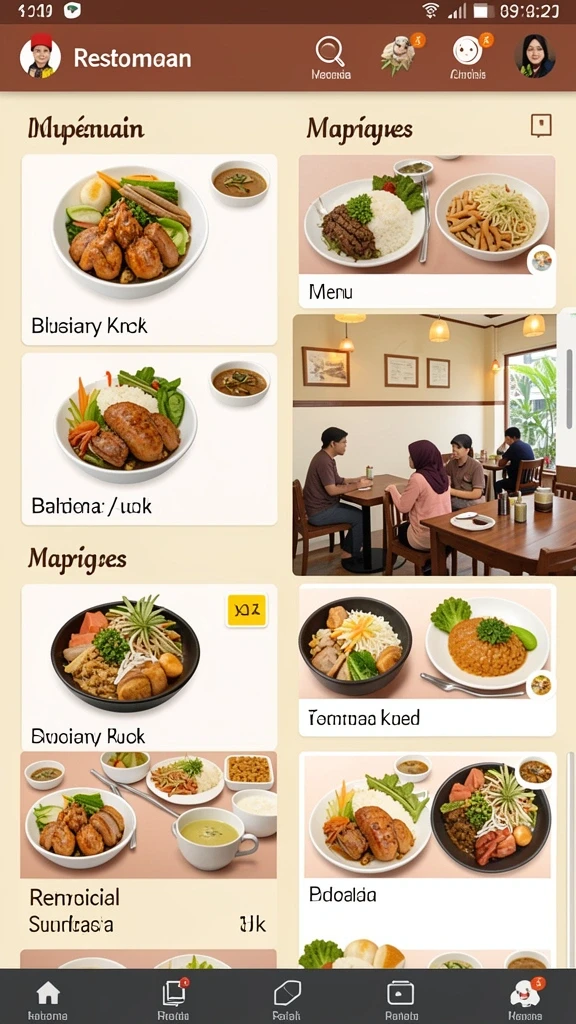Viewport: 576px width, 1024px height.
Task: Go to the home tab in bottom bar
Action: click(x=48, y=999)
